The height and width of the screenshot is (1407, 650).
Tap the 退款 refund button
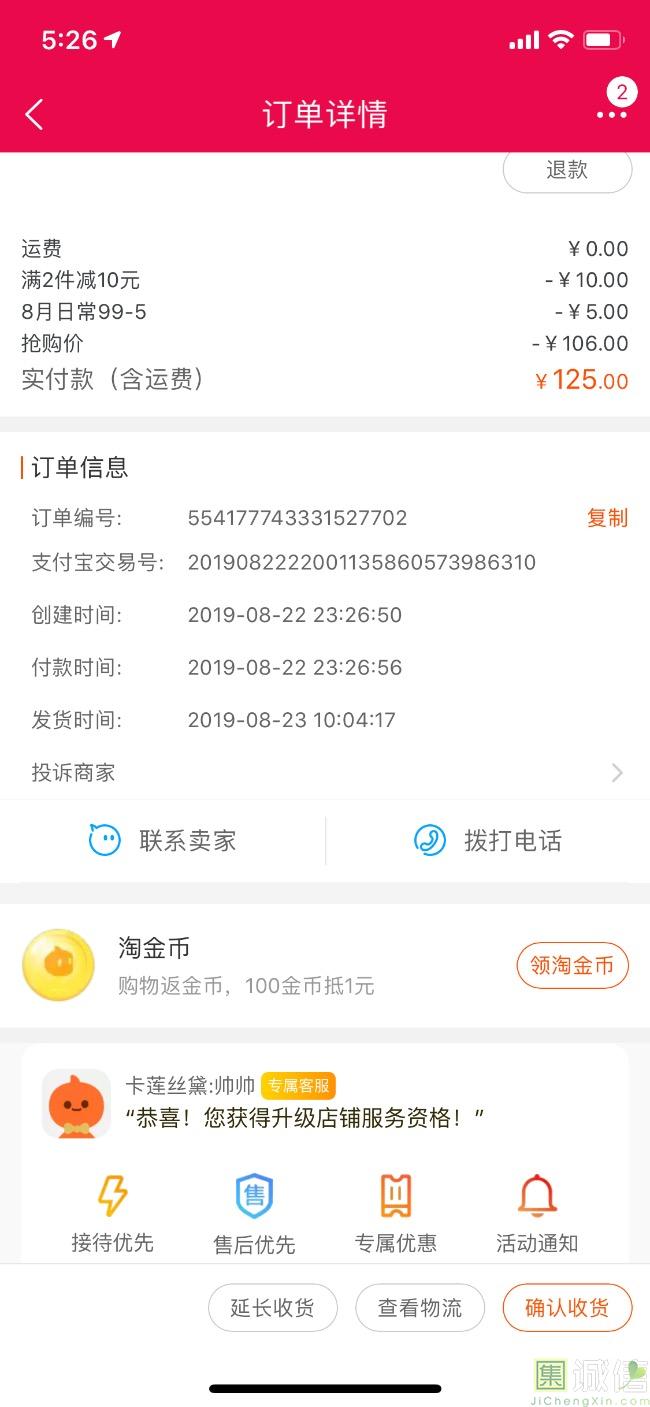coord(567,171)
